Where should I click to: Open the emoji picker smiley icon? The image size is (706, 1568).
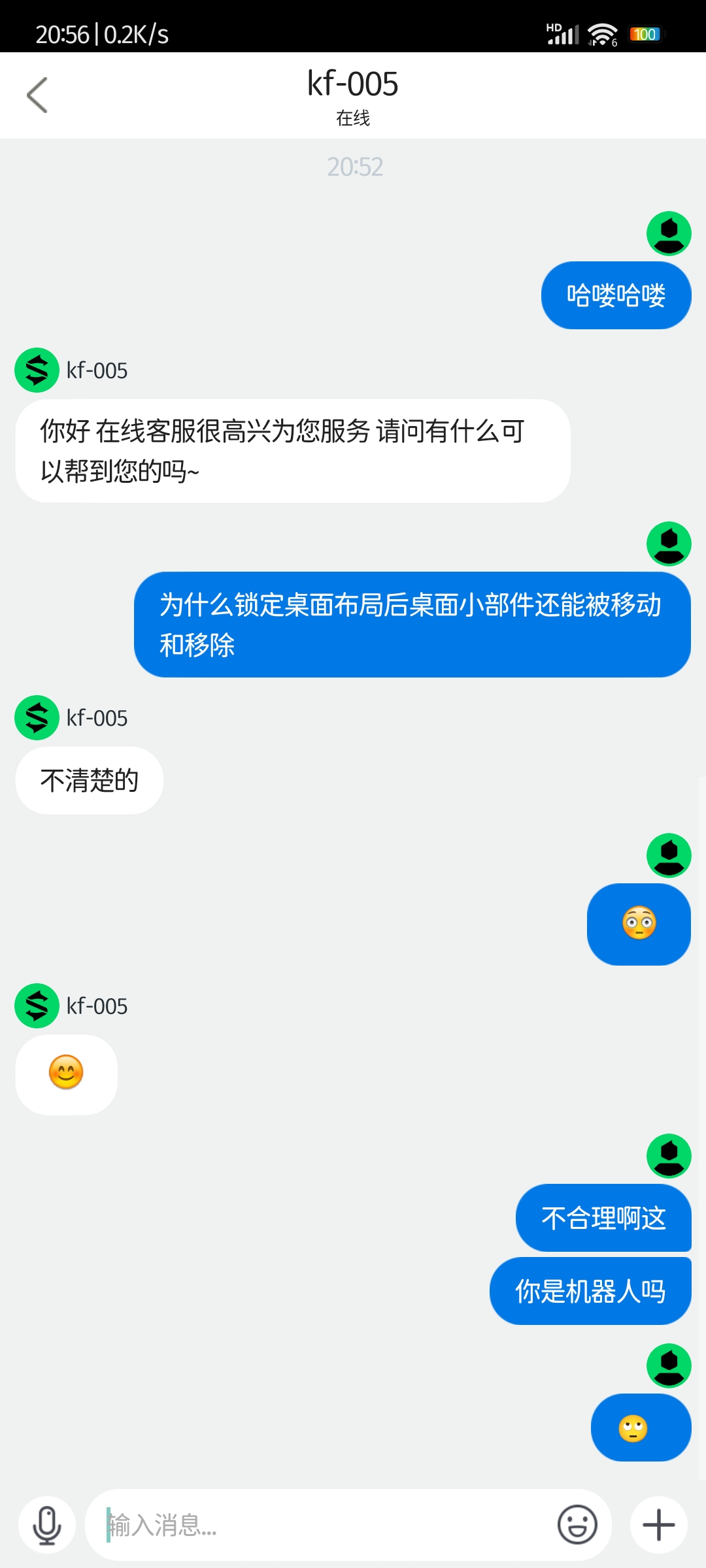(577, 1525)
